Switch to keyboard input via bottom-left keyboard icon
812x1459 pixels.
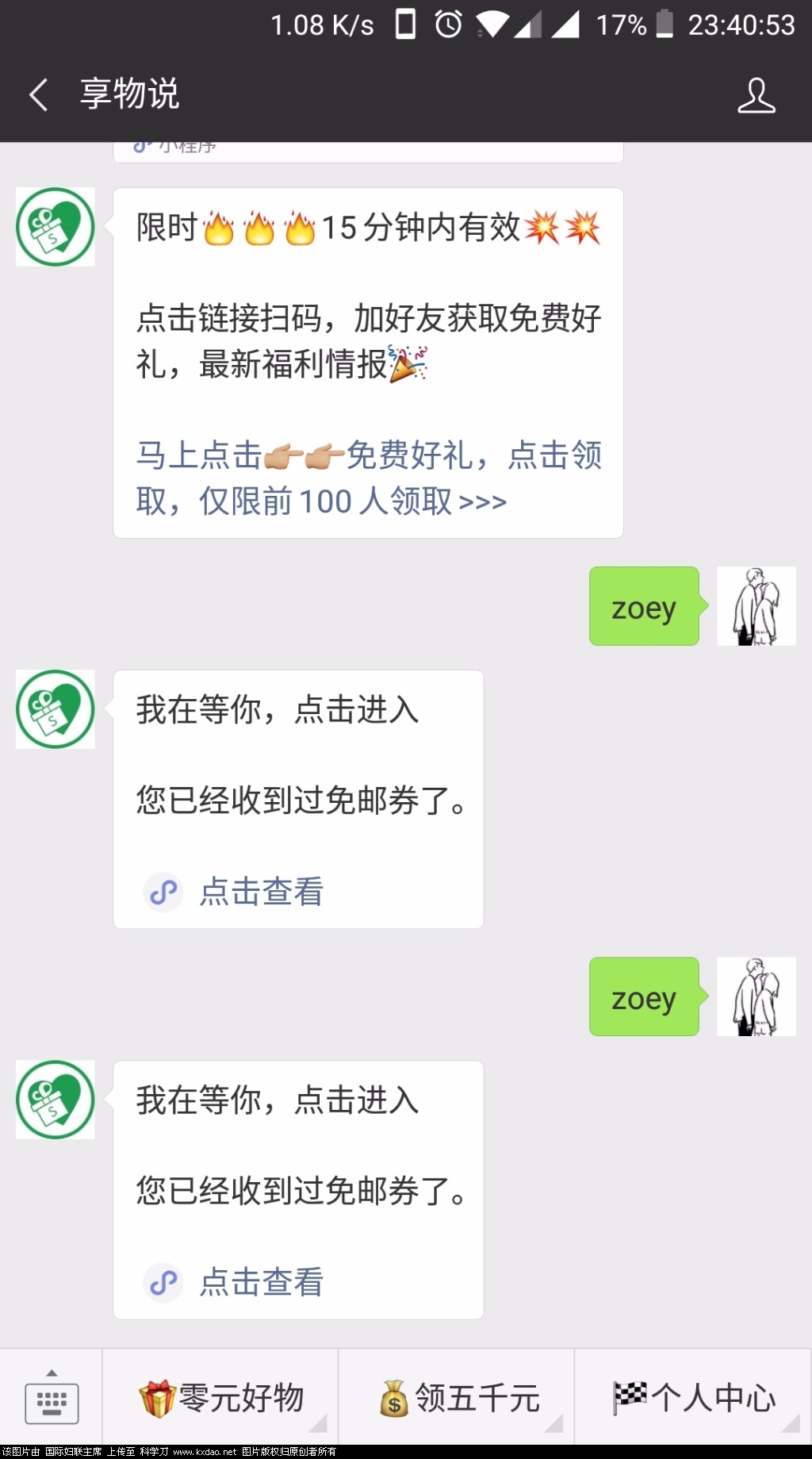(52, 1400)
